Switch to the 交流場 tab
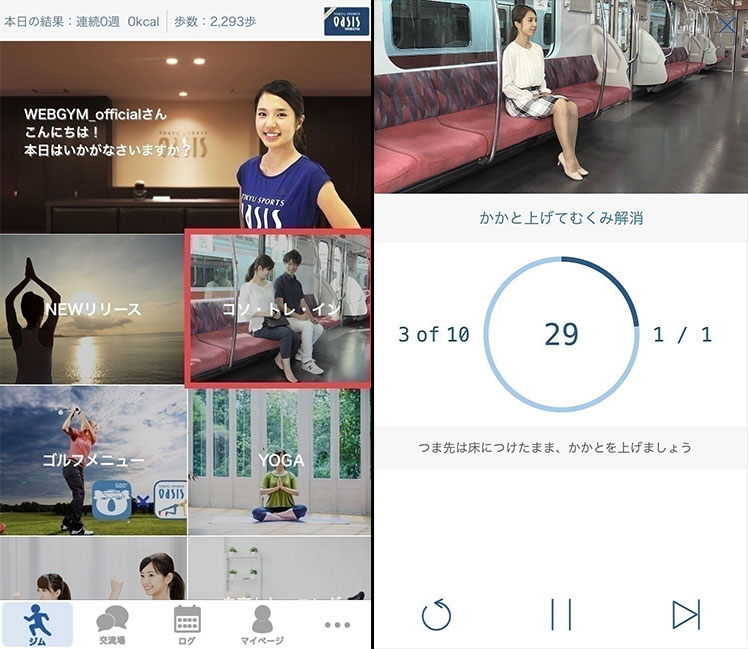 click(112, 623)
